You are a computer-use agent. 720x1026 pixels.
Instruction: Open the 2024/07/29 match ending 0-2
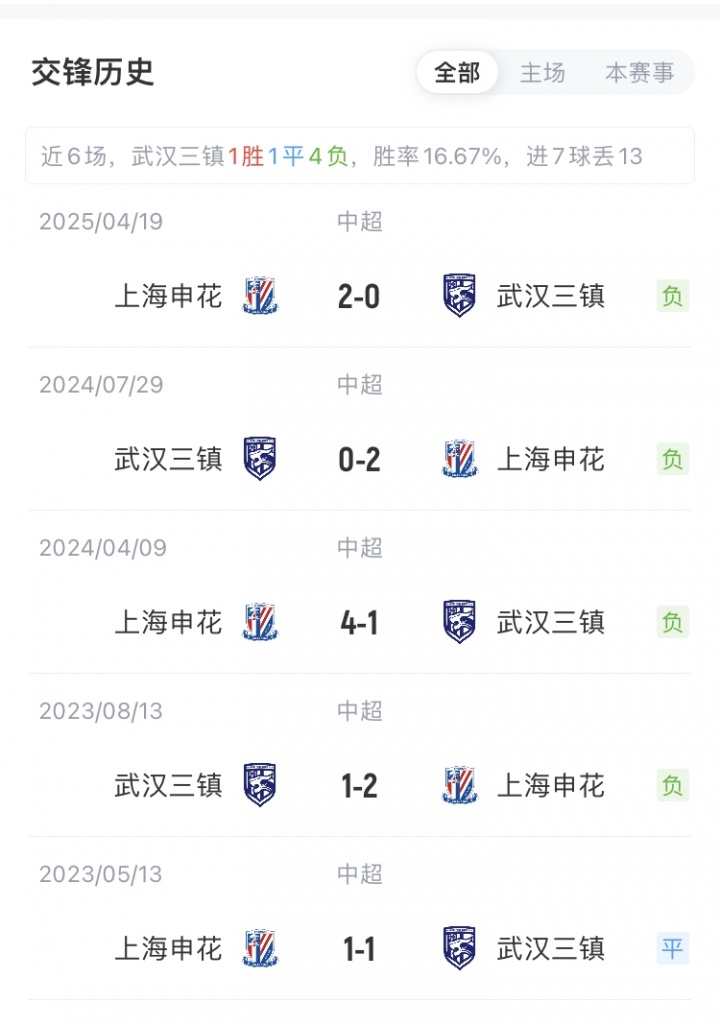pos(360,459)
